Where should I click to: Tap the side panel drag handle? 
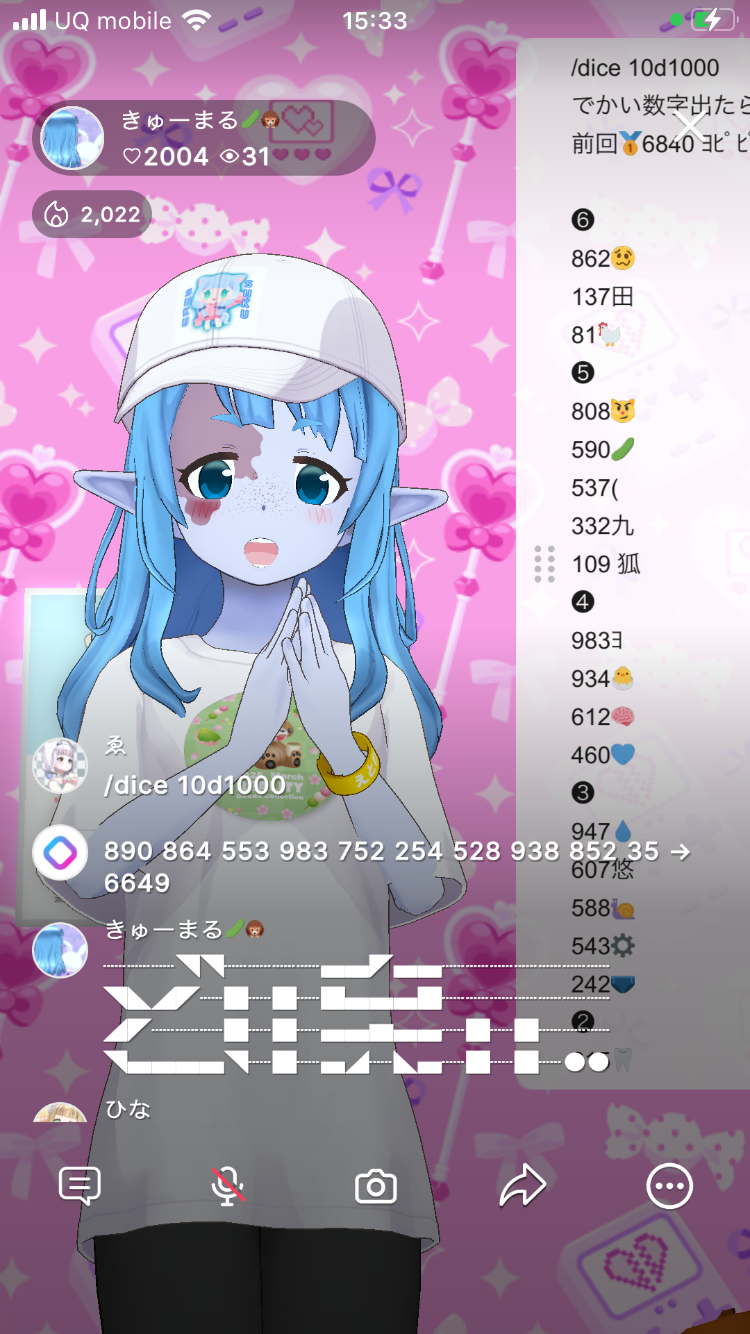[544, 564]
